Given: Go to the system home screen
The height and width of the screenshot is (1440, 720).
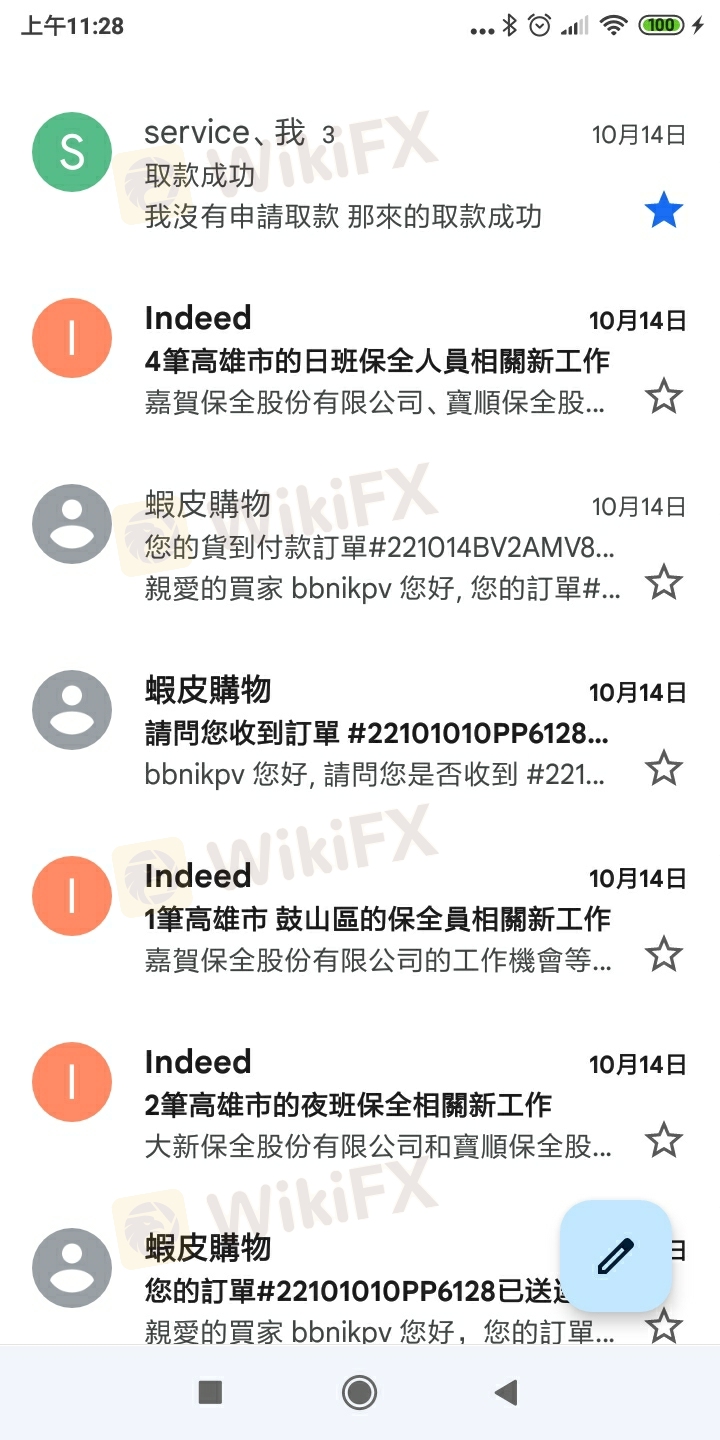Looking at the screenshot, I should click(359, 1392).
